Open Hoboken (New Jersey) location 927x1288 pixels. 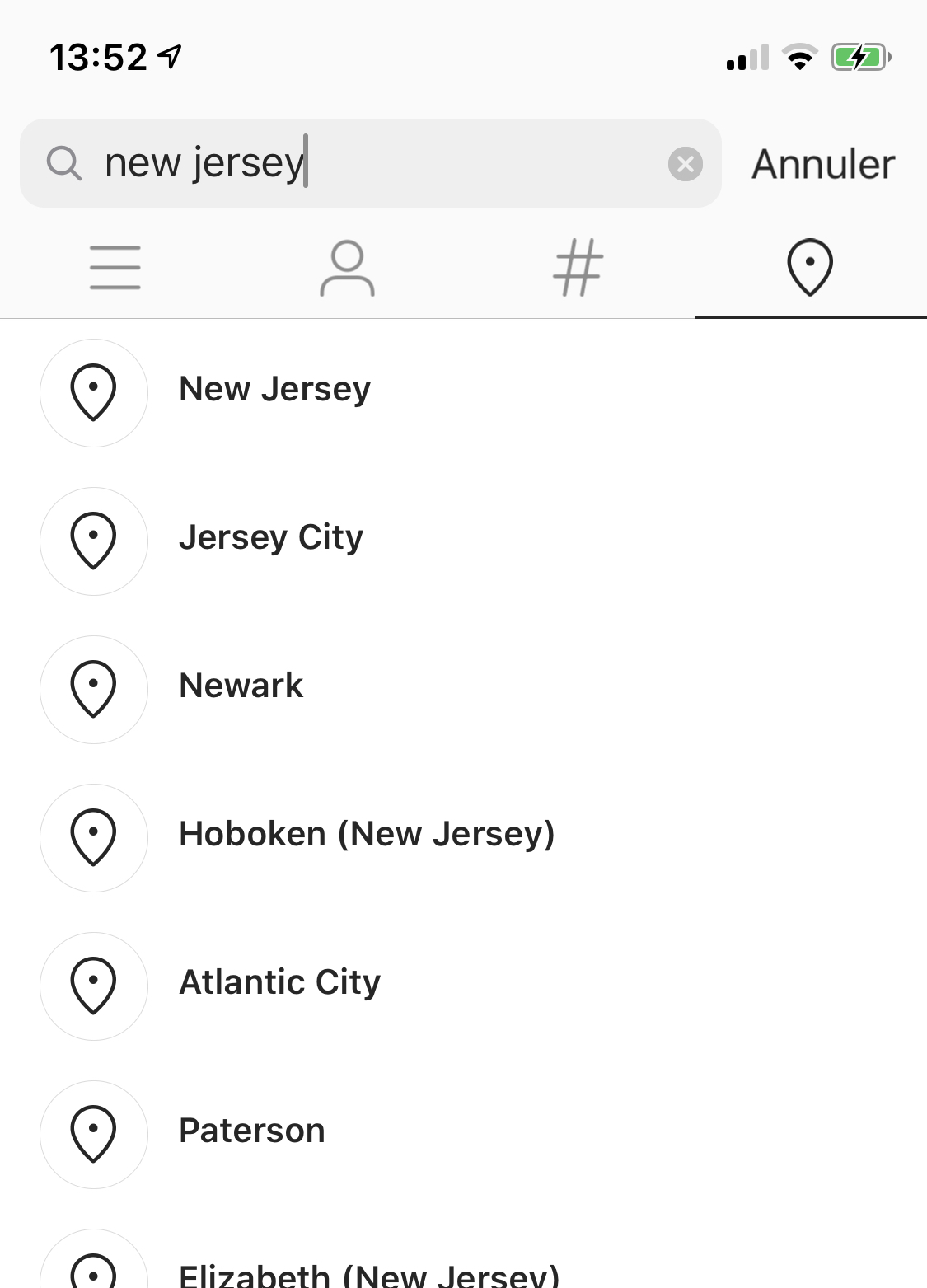pos(367,834)
